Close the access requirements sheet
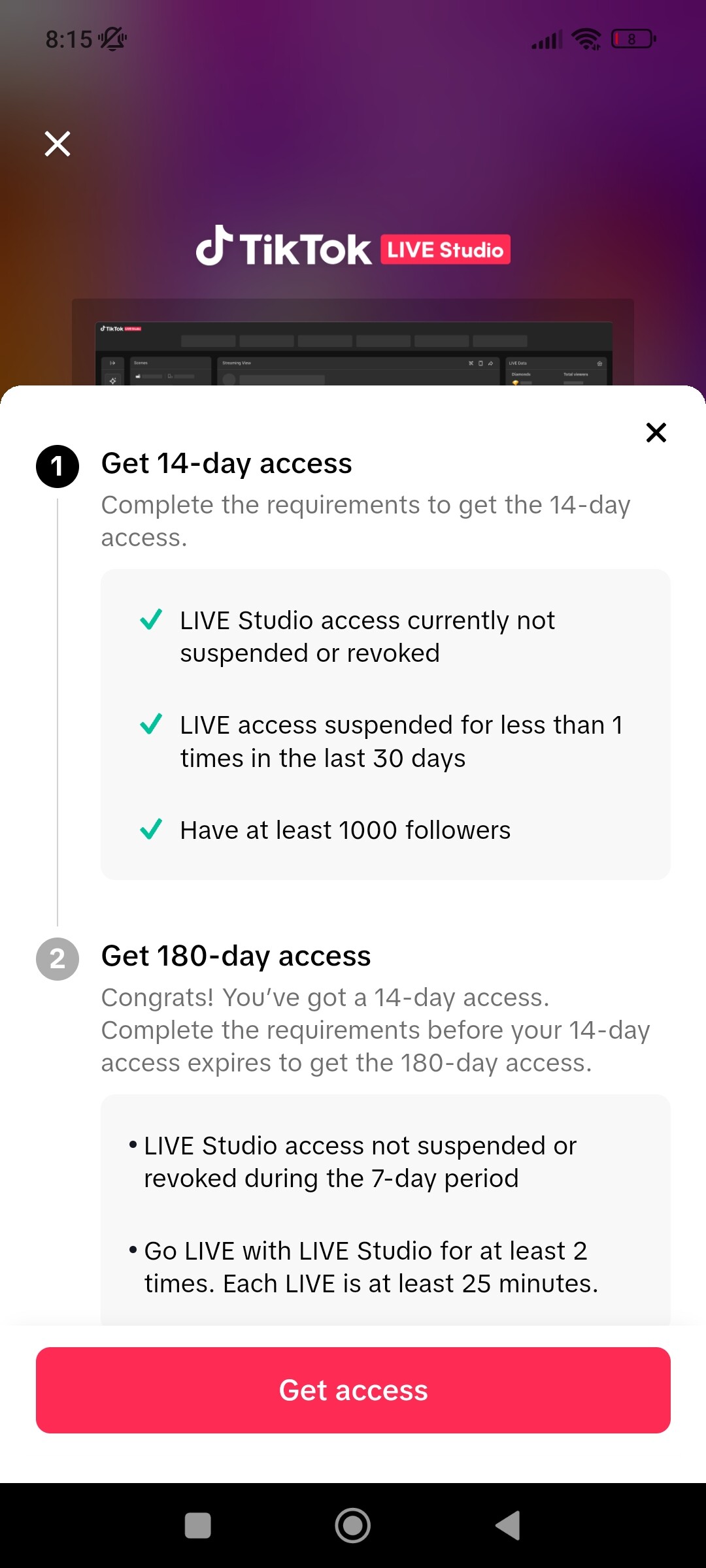Screen dimensions: 706x1568 click(656, 433)
